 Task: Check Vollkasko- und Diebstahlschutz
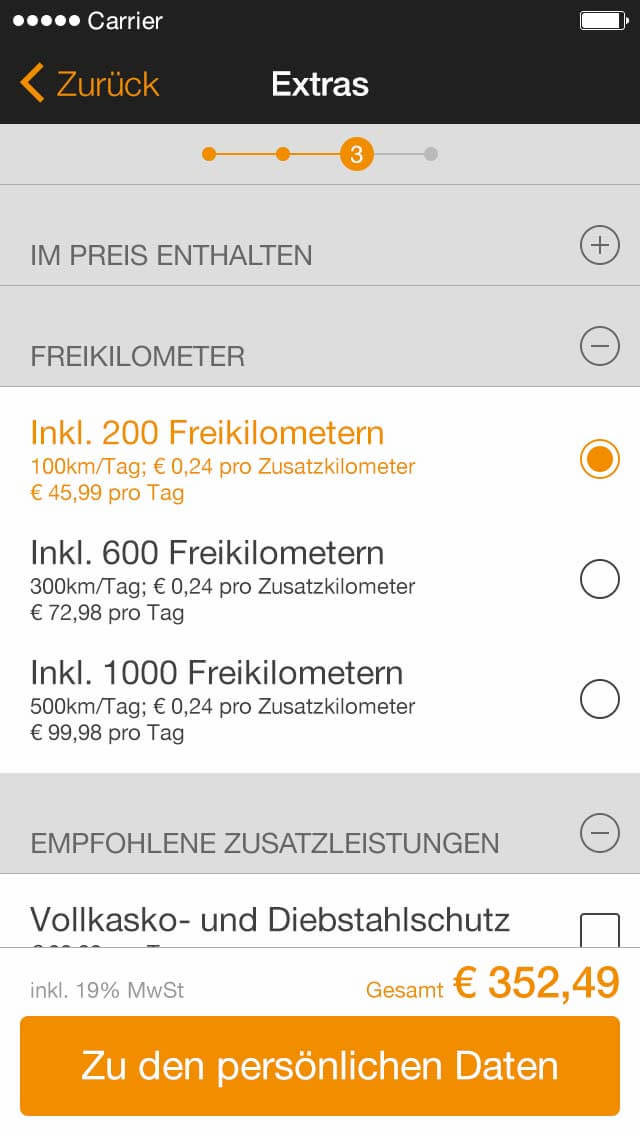pyautogui.click(x=600, y=930)
